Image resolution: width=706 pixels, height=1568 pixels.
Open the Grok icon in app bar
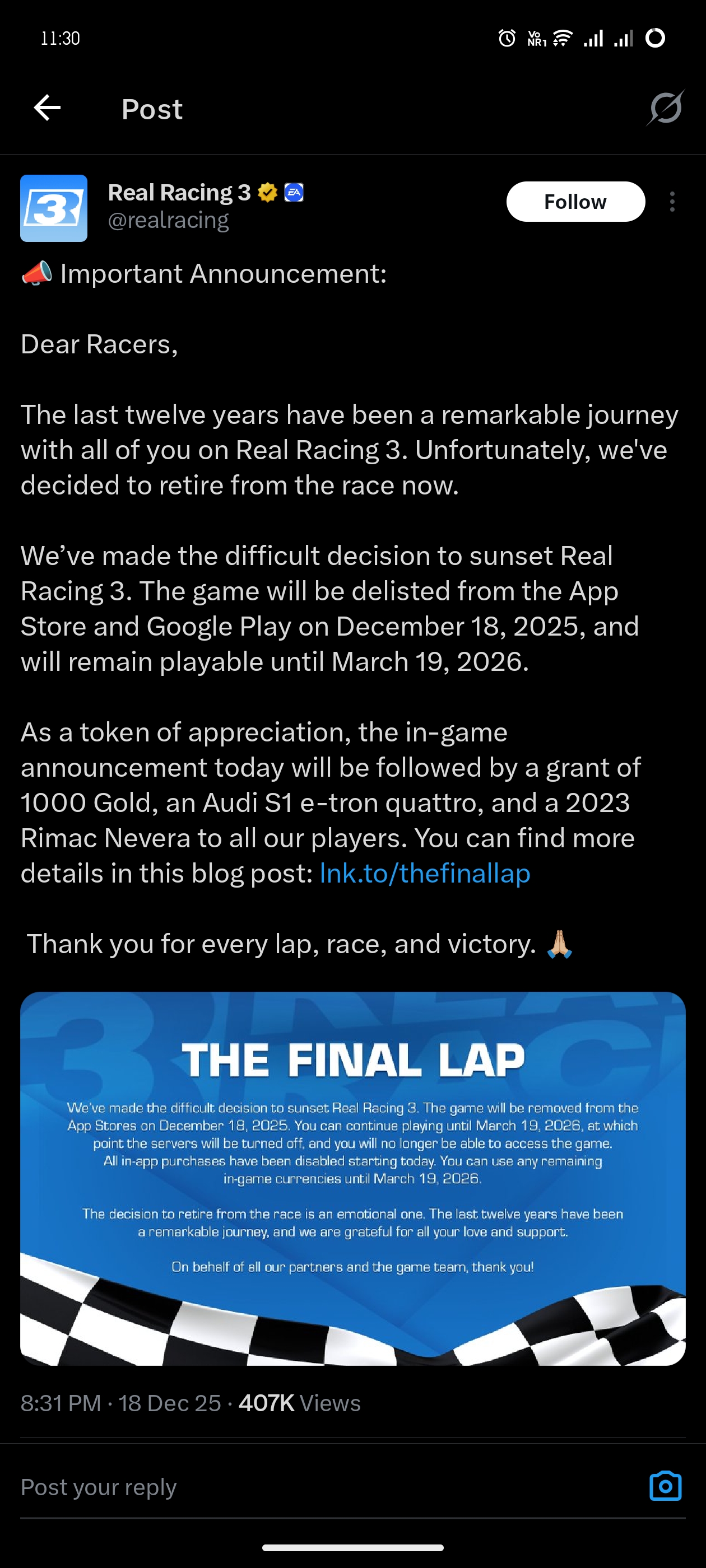click(x=665, y=108)
